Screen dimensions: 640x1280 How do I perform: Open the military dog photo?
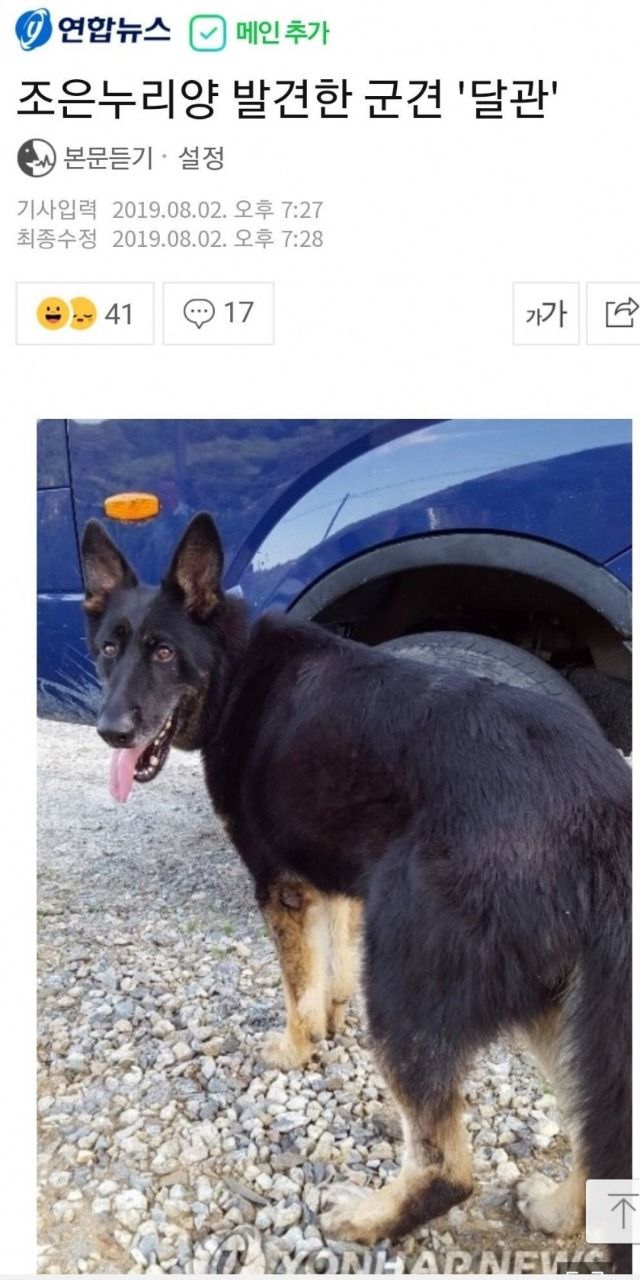pyautogui.click(x=334, y=845)
